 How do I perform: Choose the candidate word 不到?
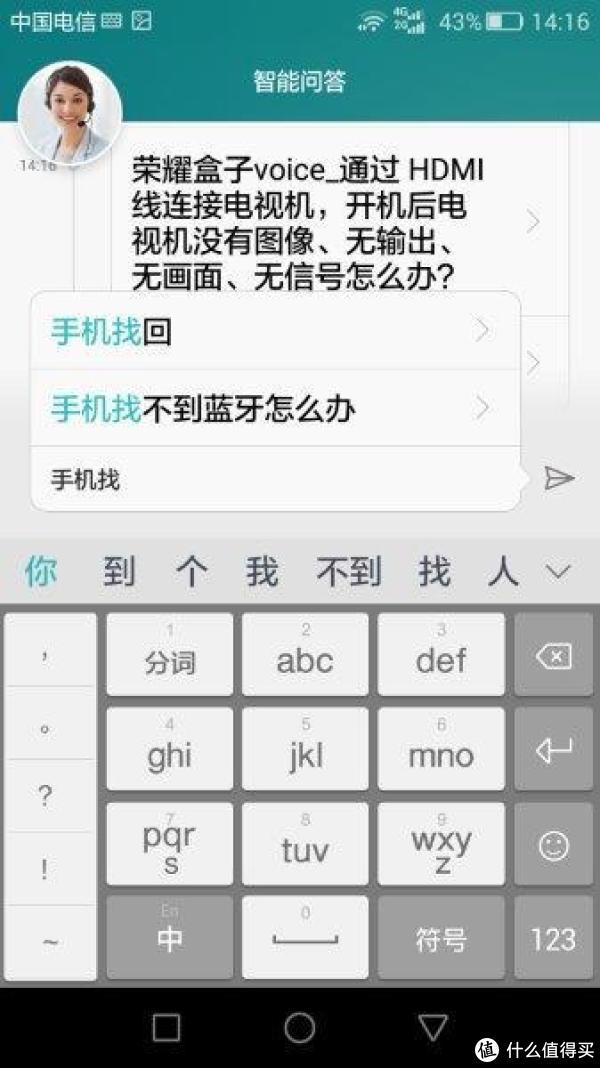point(348,572)
